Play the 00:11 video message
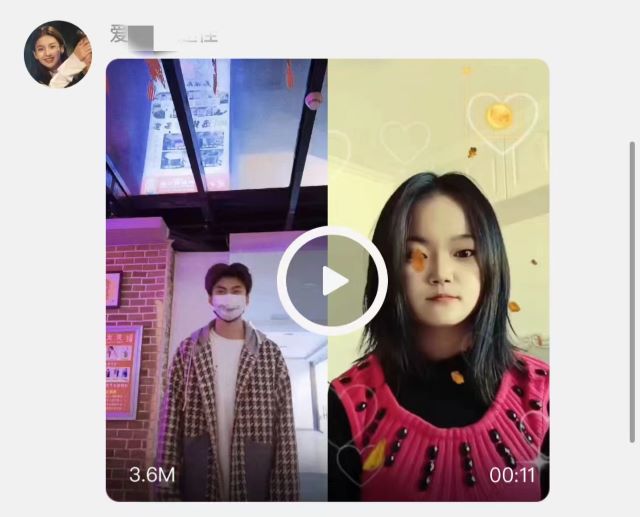The height and width of the screenshot is (517, 640). [x=331, y=280]
